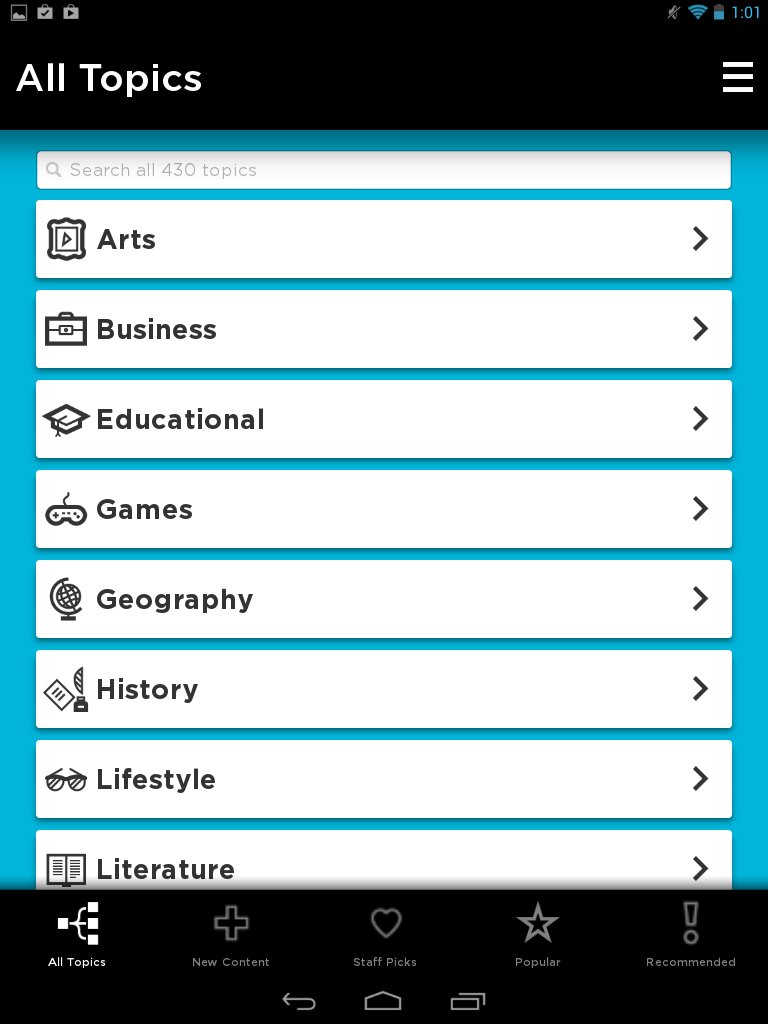Show the Popular tab
The image size is (768, 1024).
click(x=538, y=935)
